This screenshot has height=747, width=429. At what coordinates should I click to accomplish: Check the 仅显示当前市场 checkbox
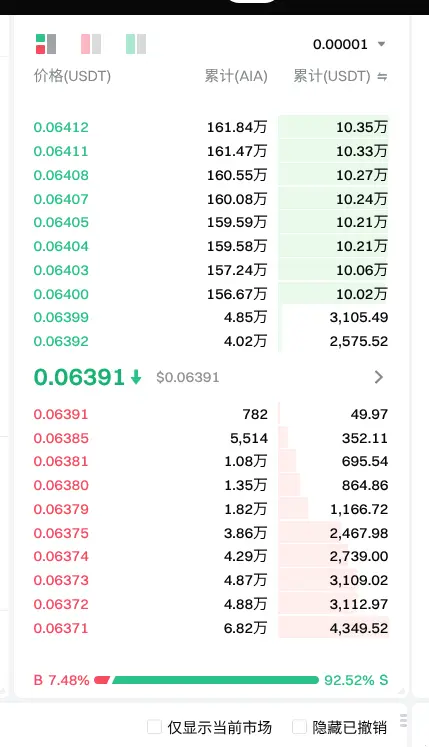tap(154, 727)
